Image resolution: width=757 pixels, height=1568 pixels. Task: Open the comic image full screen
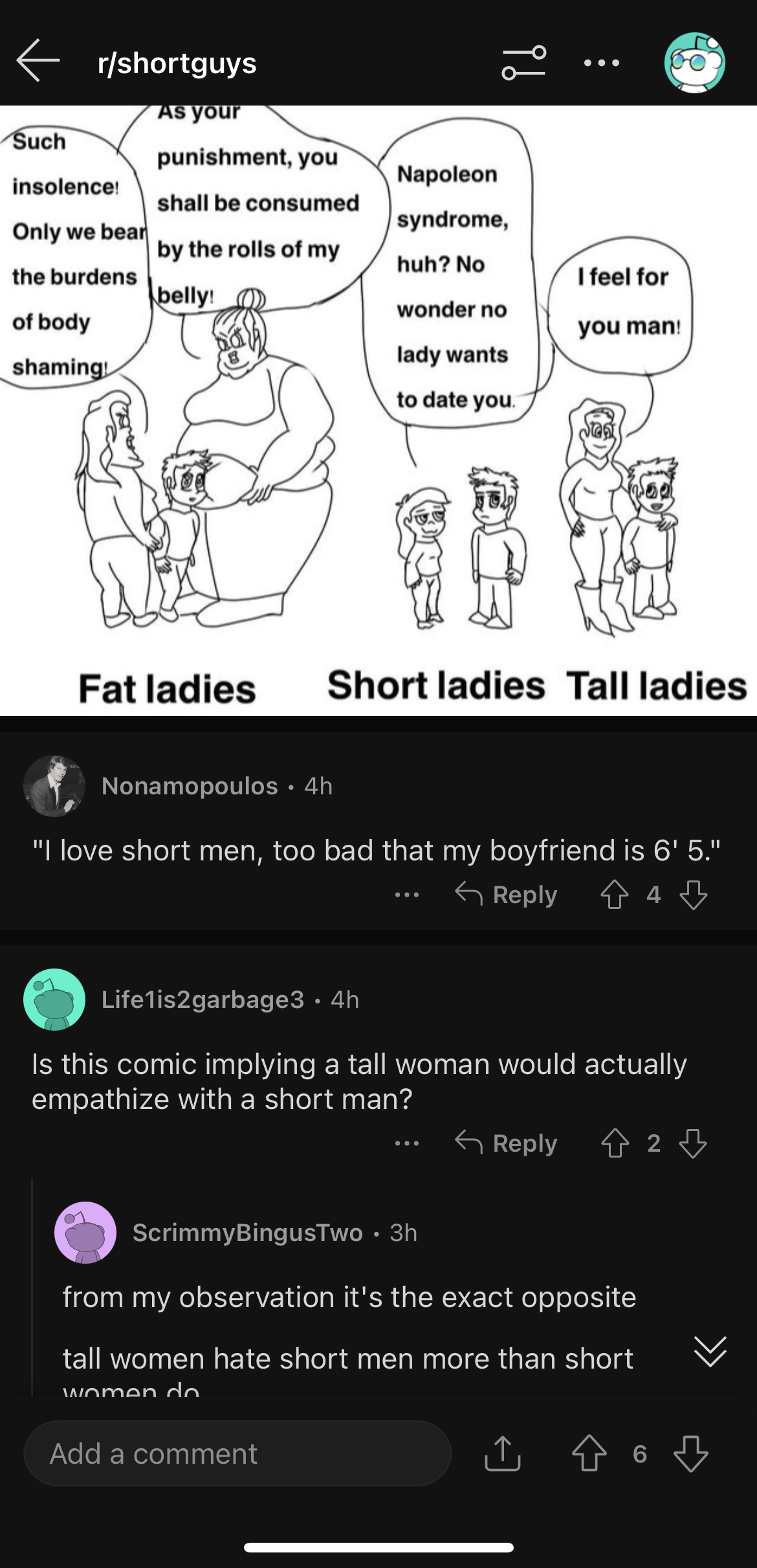378,410
